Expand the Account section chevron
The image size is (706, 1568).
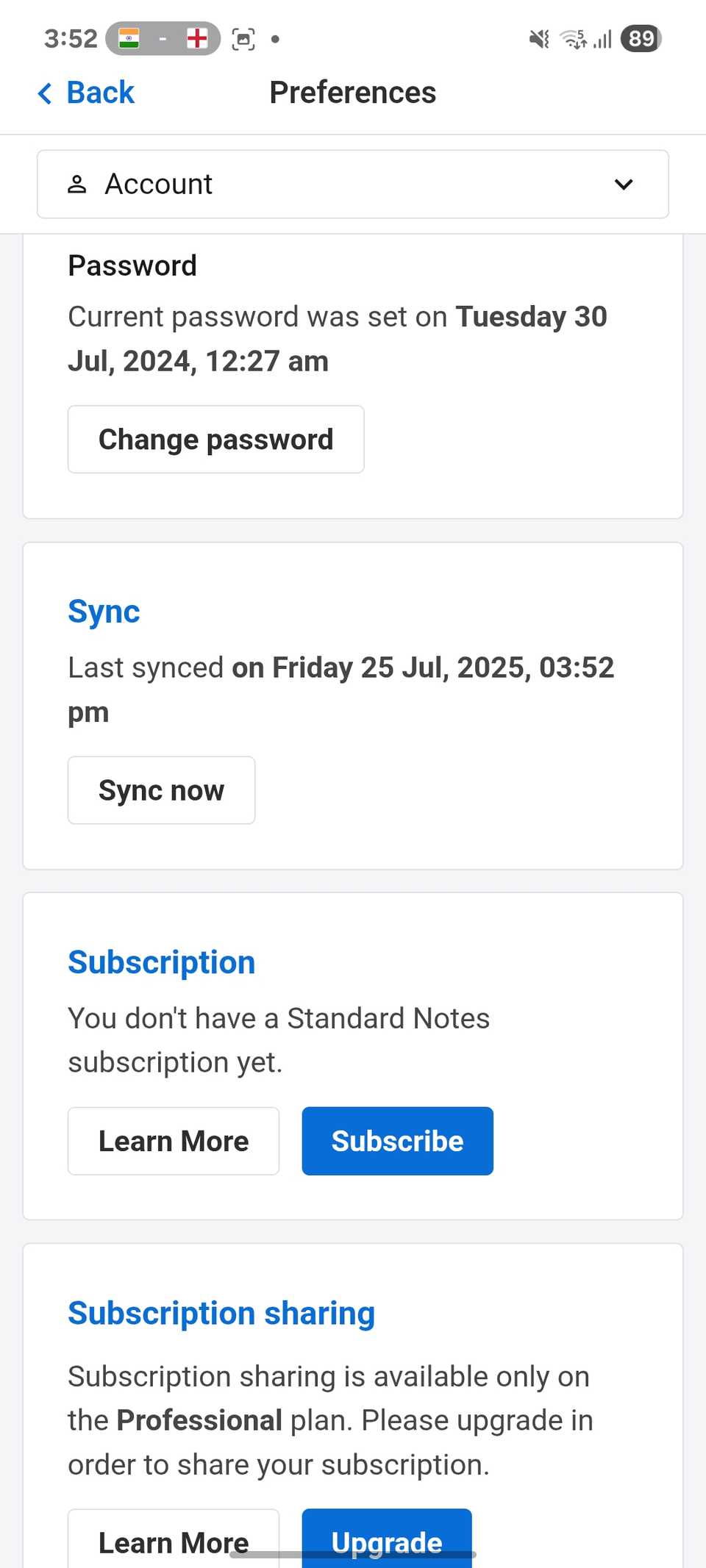(622, 185)
